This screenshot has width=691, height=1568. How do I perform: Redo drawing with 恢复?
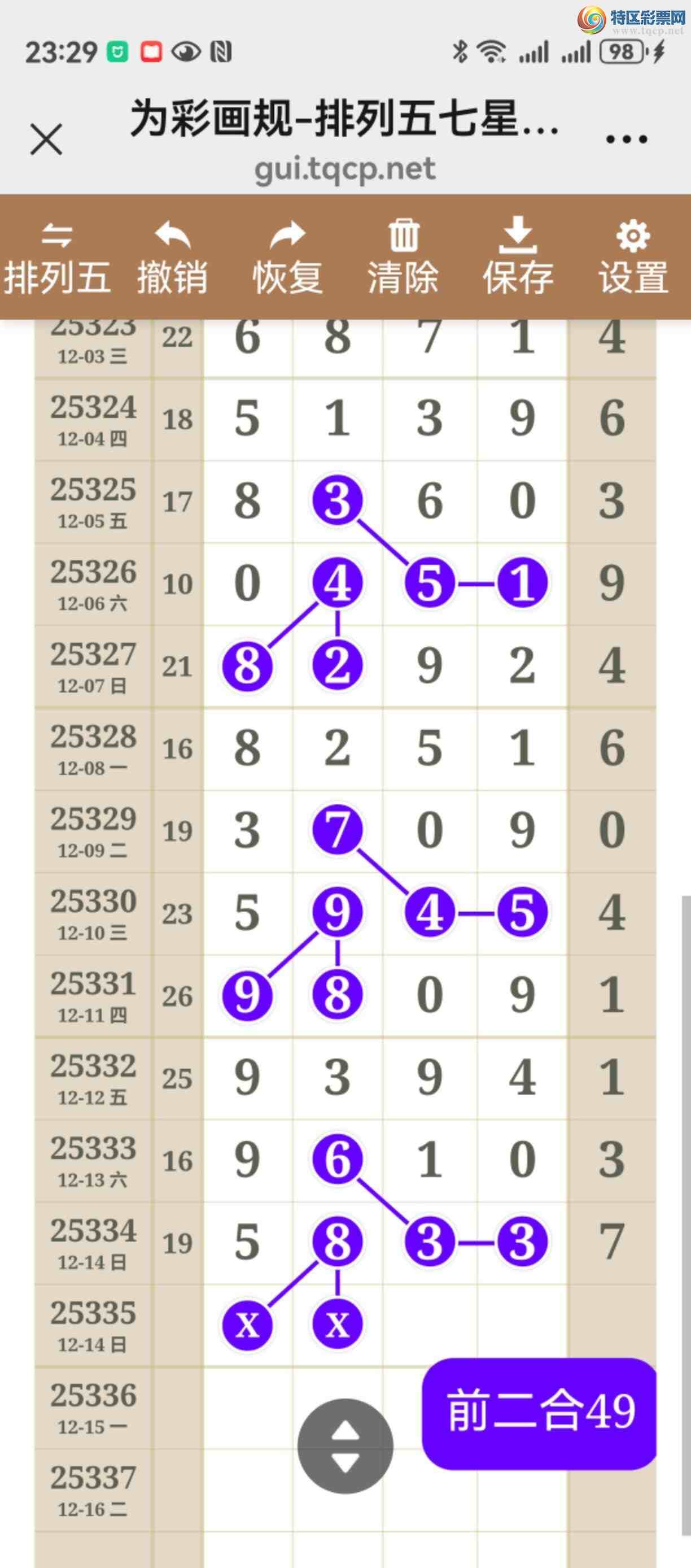pyautogui.click(x=287, y=259)
